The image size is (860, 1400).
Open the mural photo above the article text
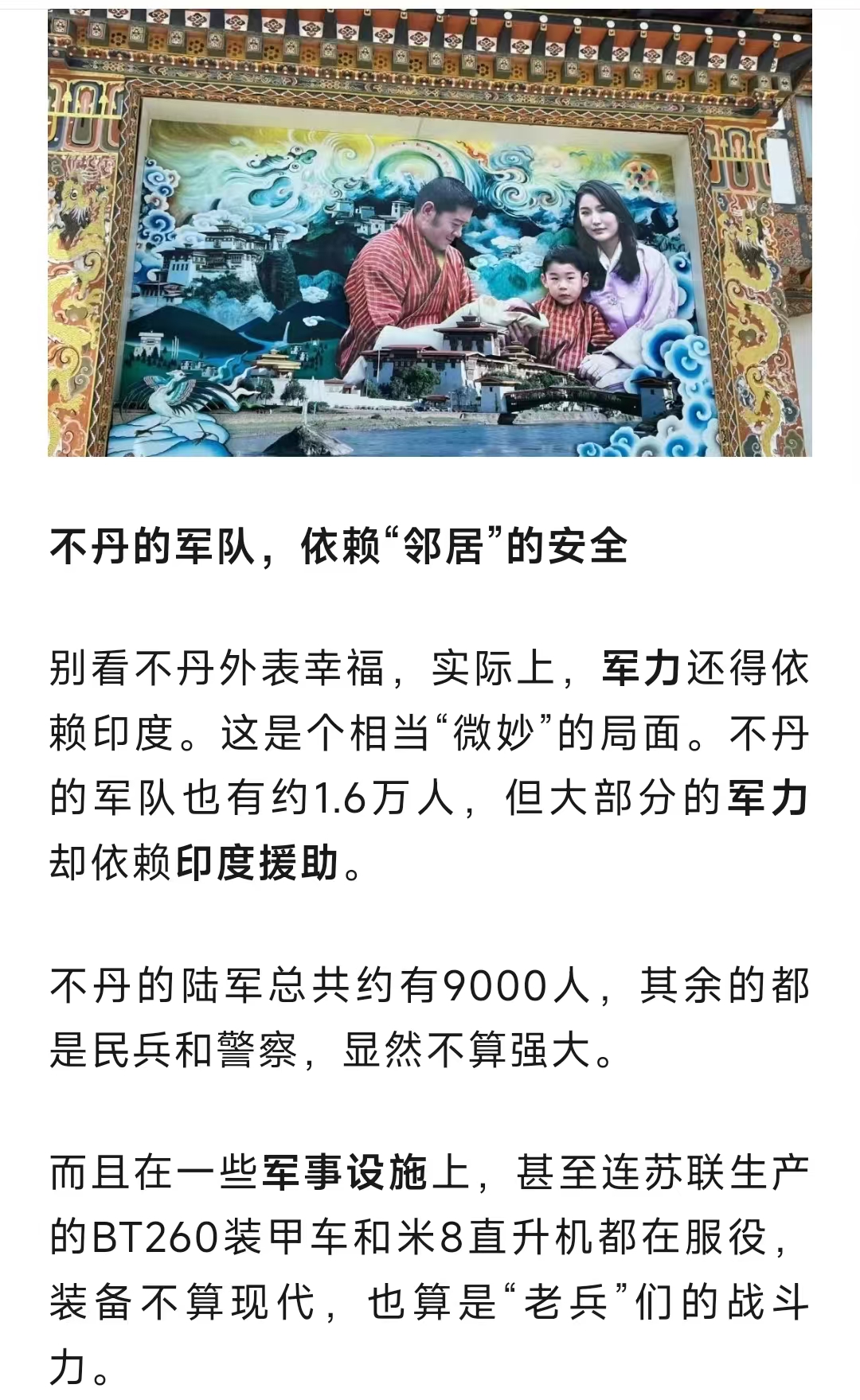point(430,232)
